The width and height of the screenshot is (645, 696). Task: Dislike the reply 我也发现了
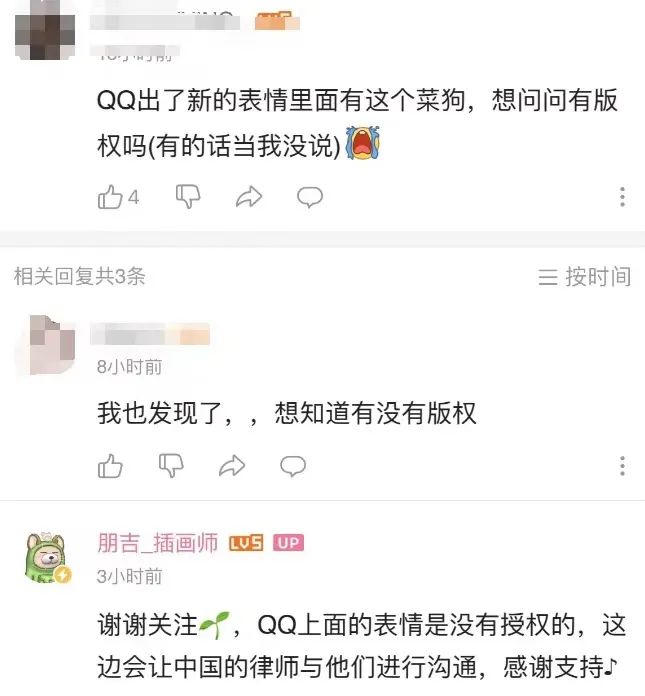click(172, 465)
